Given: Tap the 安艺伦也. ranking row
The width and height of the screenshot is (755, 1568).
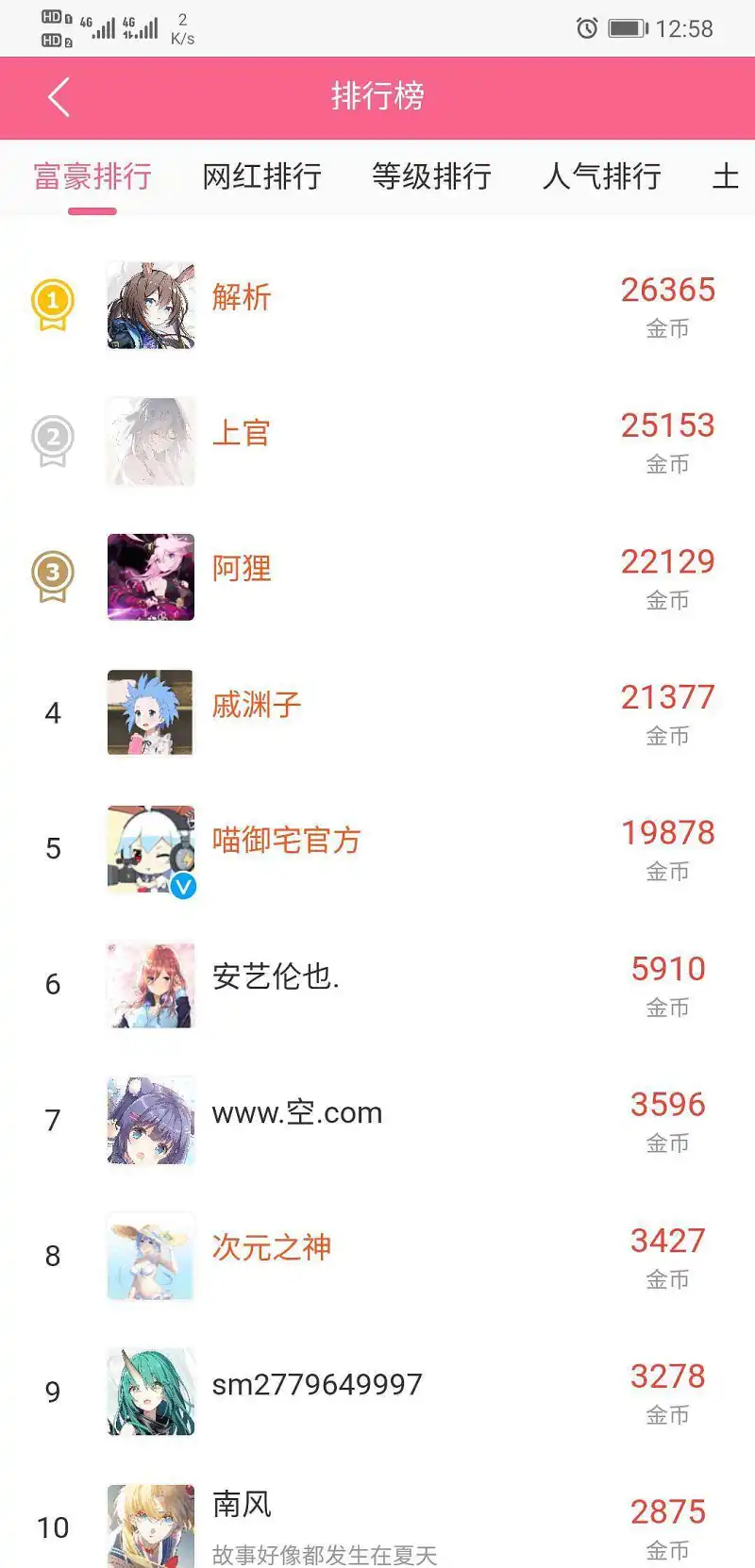Looking at the screenshot, I should pos(377,985).
